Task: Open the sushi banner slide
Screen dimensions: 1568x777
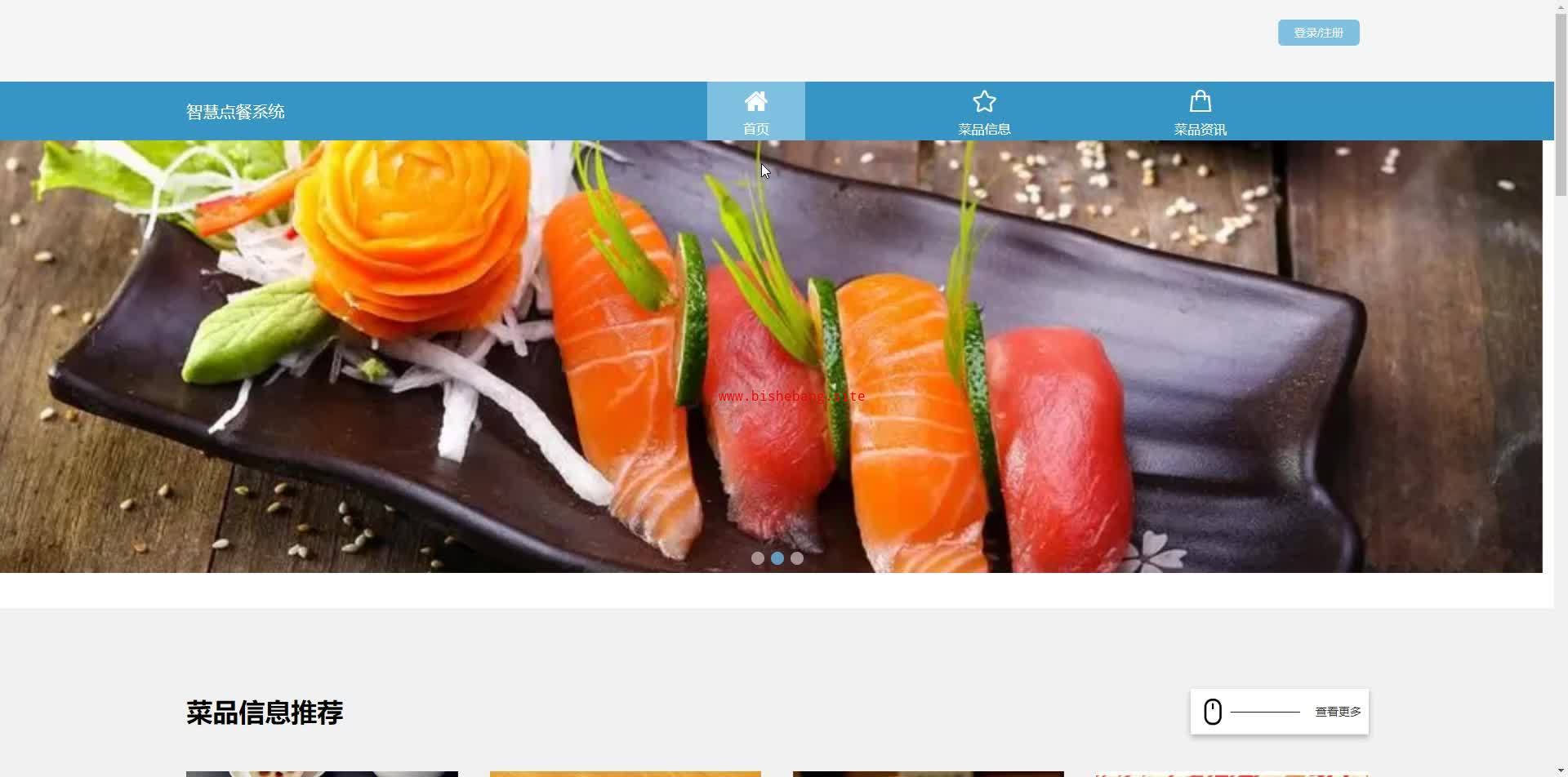Action: click(771, 356)
